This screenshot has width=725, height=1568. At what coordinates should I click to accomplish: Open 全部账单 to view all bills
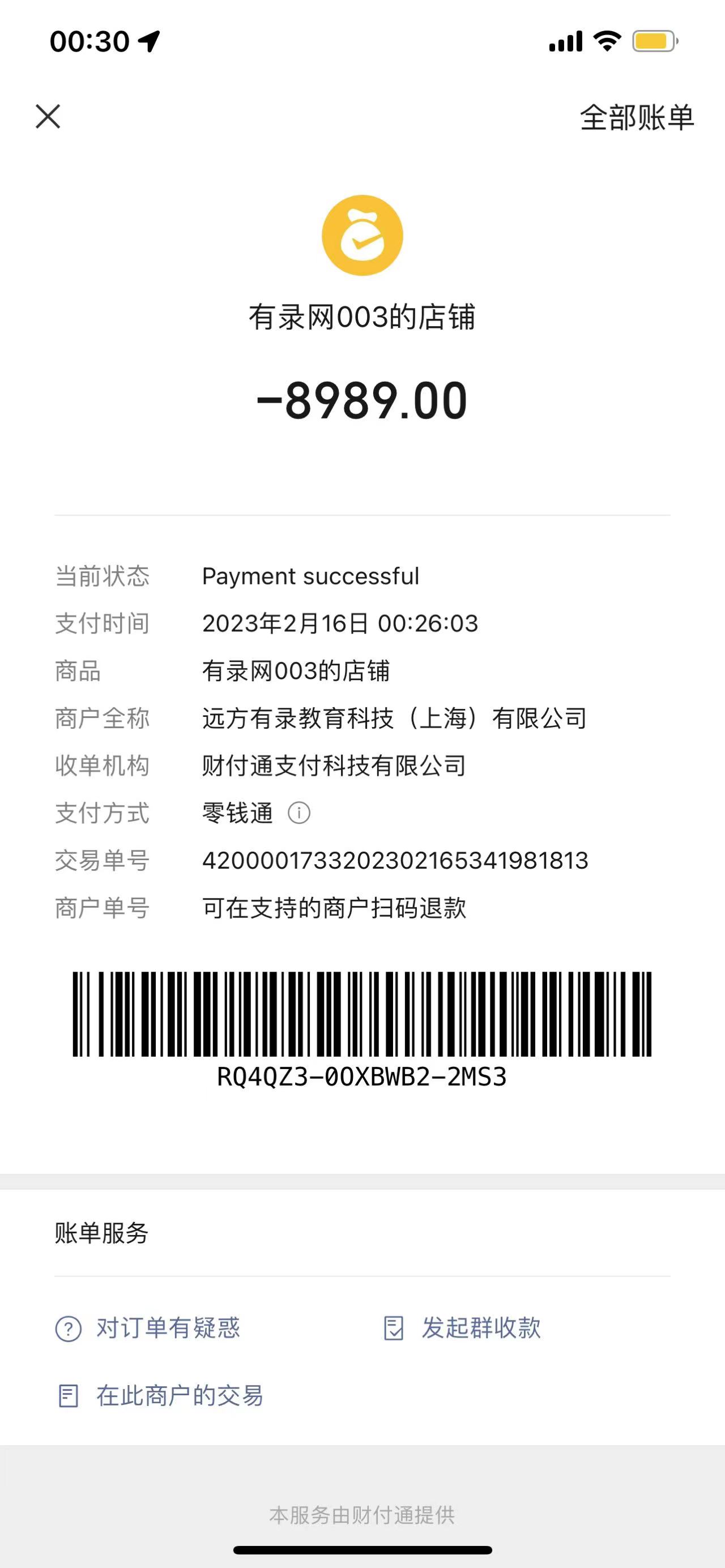click(636, 117)
